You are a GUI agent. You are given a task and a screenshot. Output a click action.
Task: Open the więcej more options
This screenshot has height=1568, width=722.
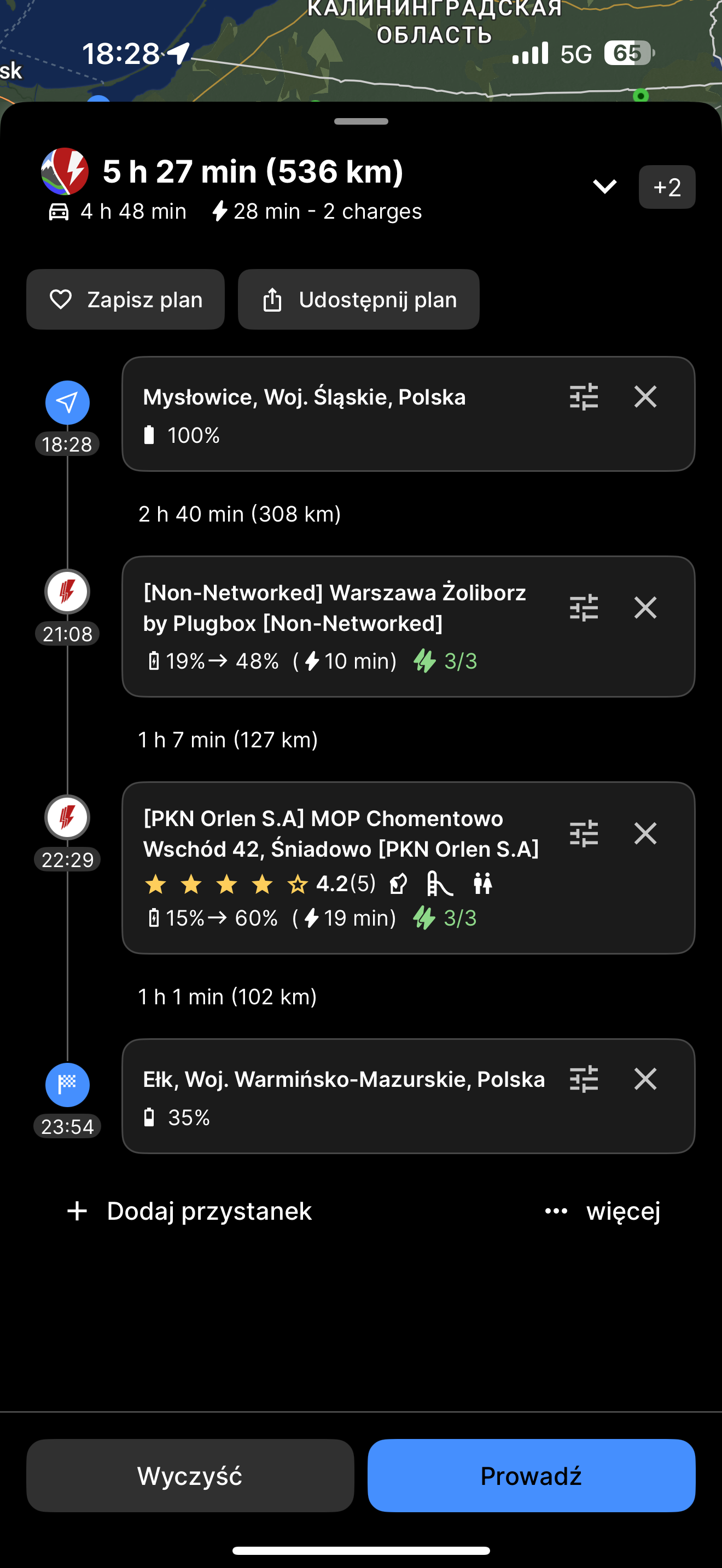pos(603,1210)
